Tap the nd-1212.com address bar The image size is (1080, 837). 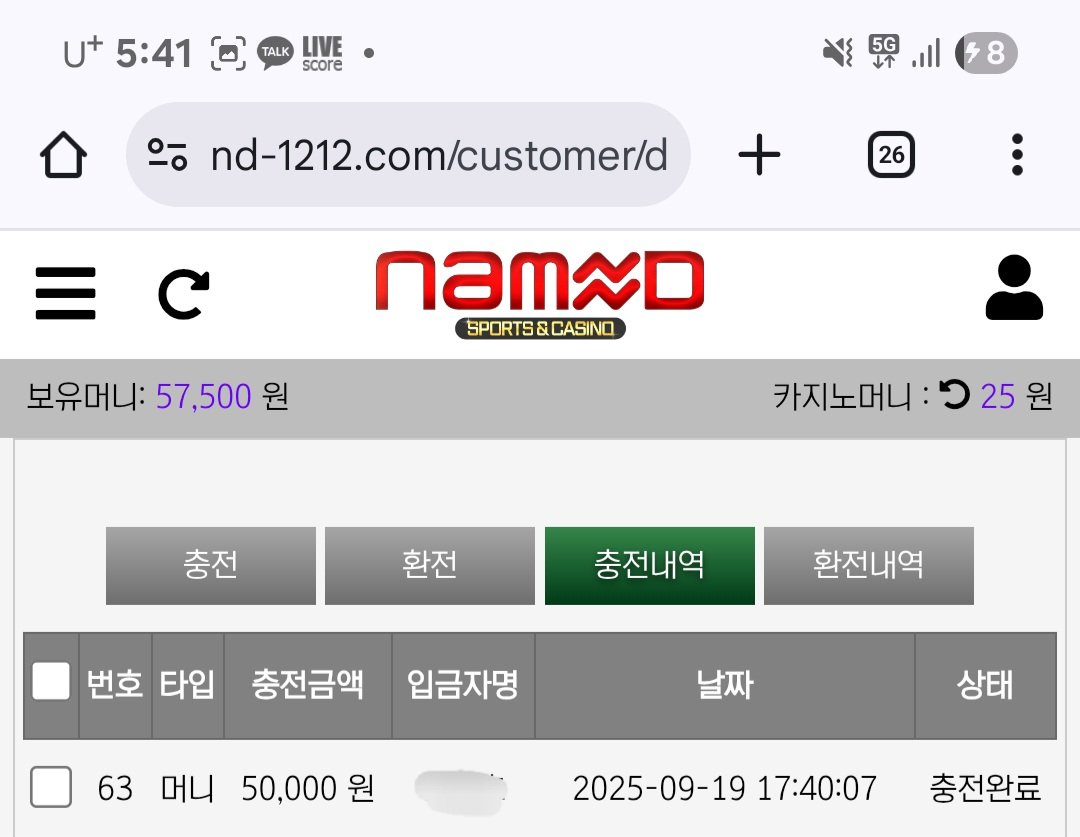pos(420,156)
